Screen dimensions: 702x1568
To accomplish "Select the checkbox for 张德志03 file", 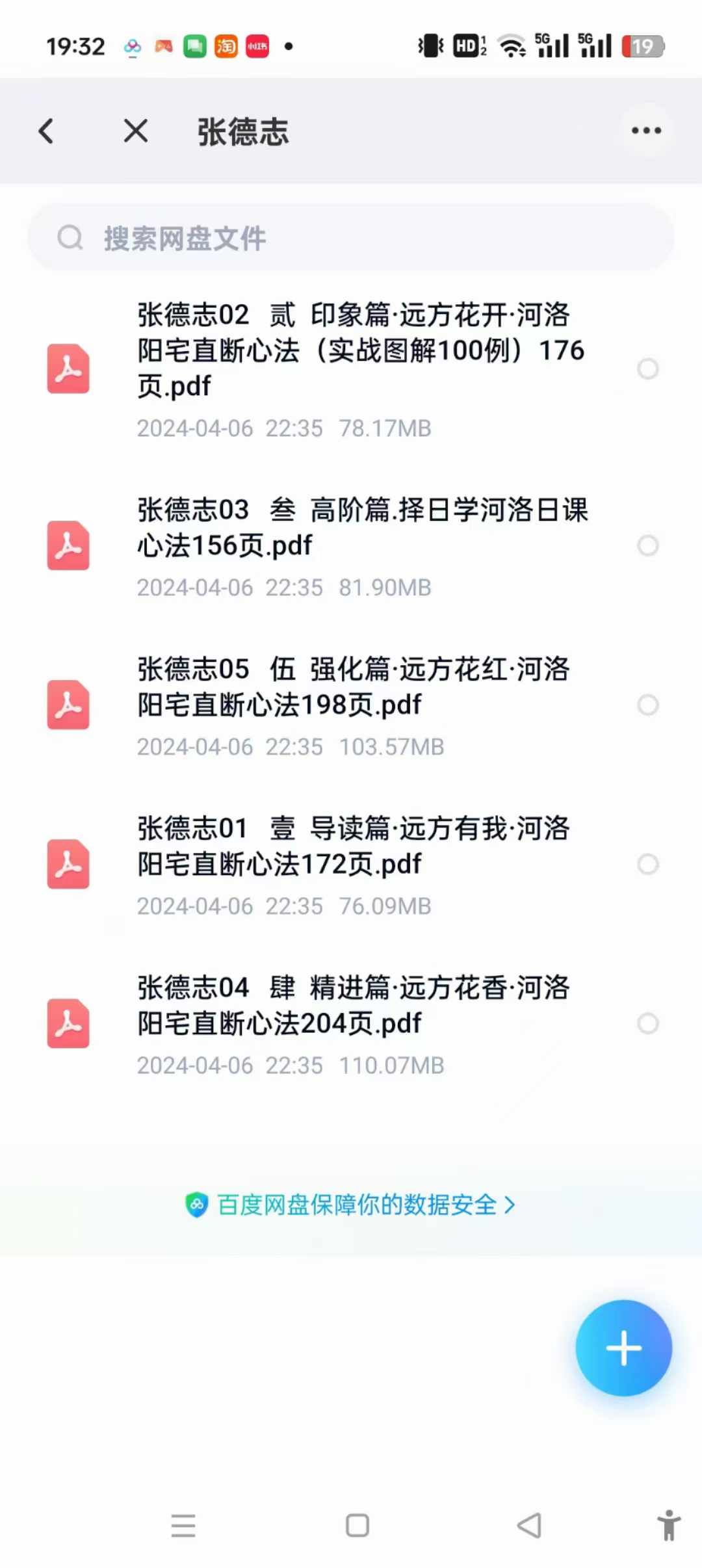I will [x=648, y=545].
